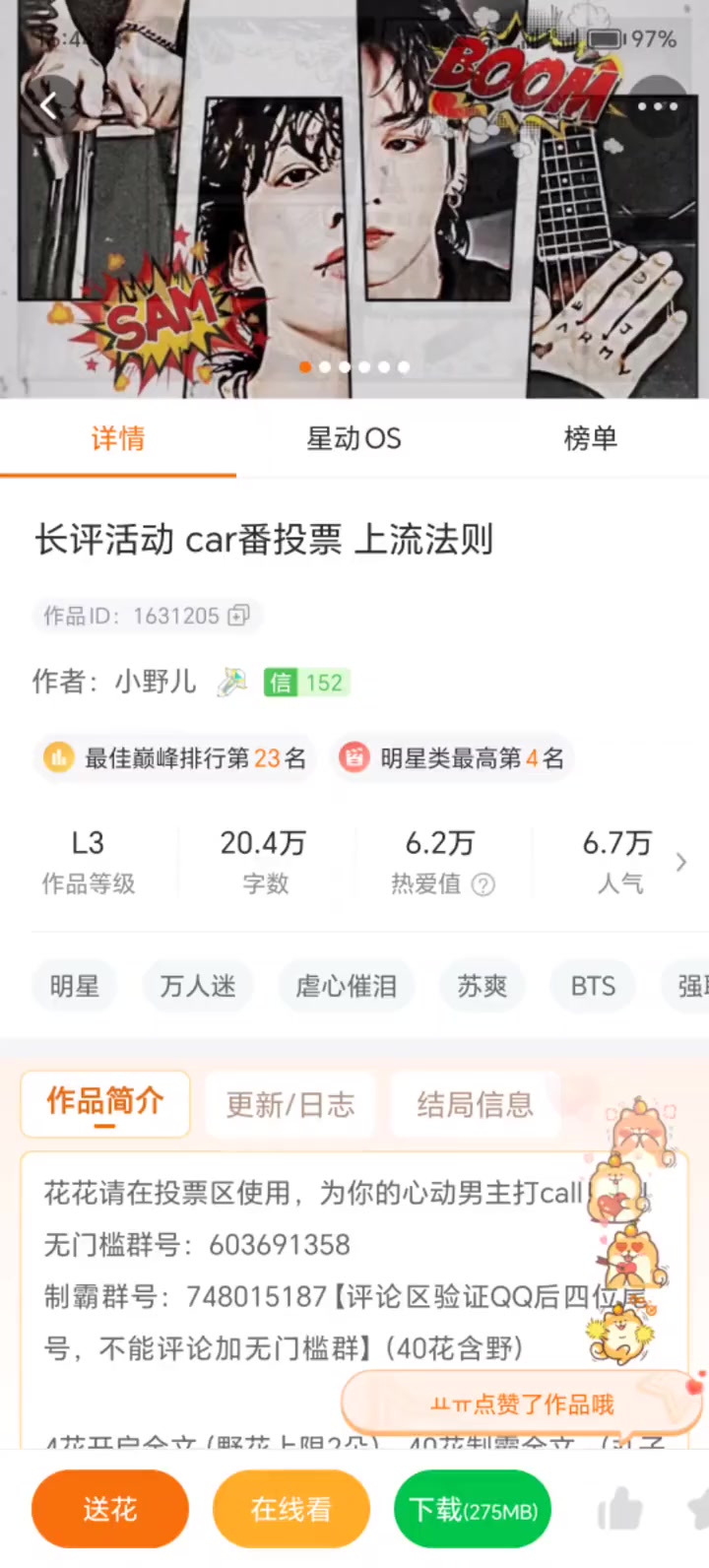View 结局信息 tab content
This screenshot has width=709, height=1568.
click(x=475, y=1104)
